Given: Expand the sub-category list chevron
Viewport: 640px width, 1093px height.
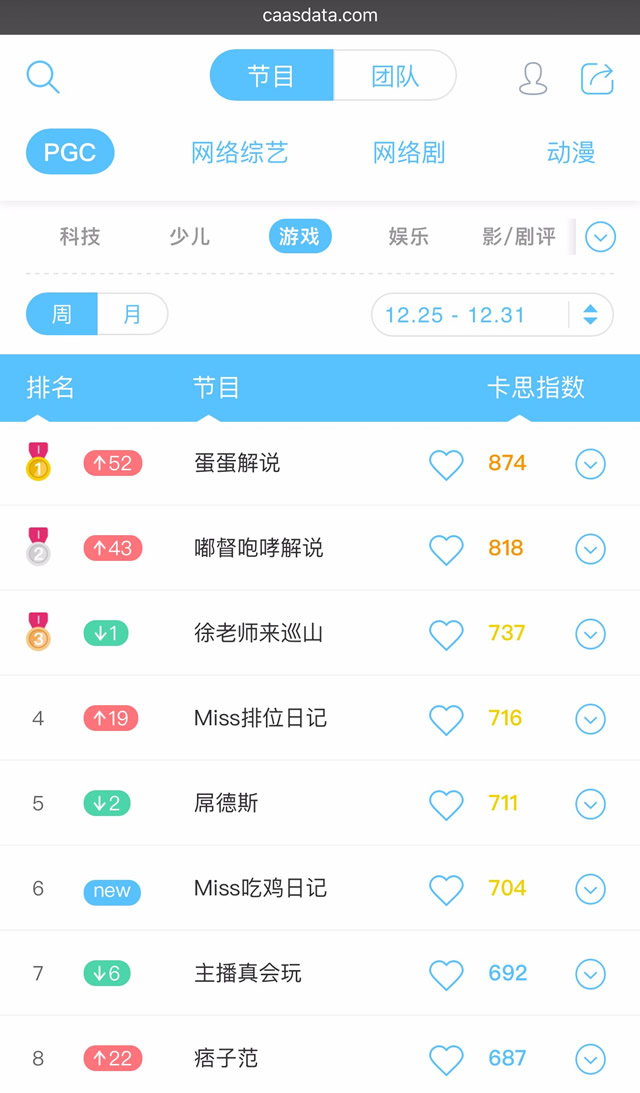Looking at the screenshot, I should 600,237.
